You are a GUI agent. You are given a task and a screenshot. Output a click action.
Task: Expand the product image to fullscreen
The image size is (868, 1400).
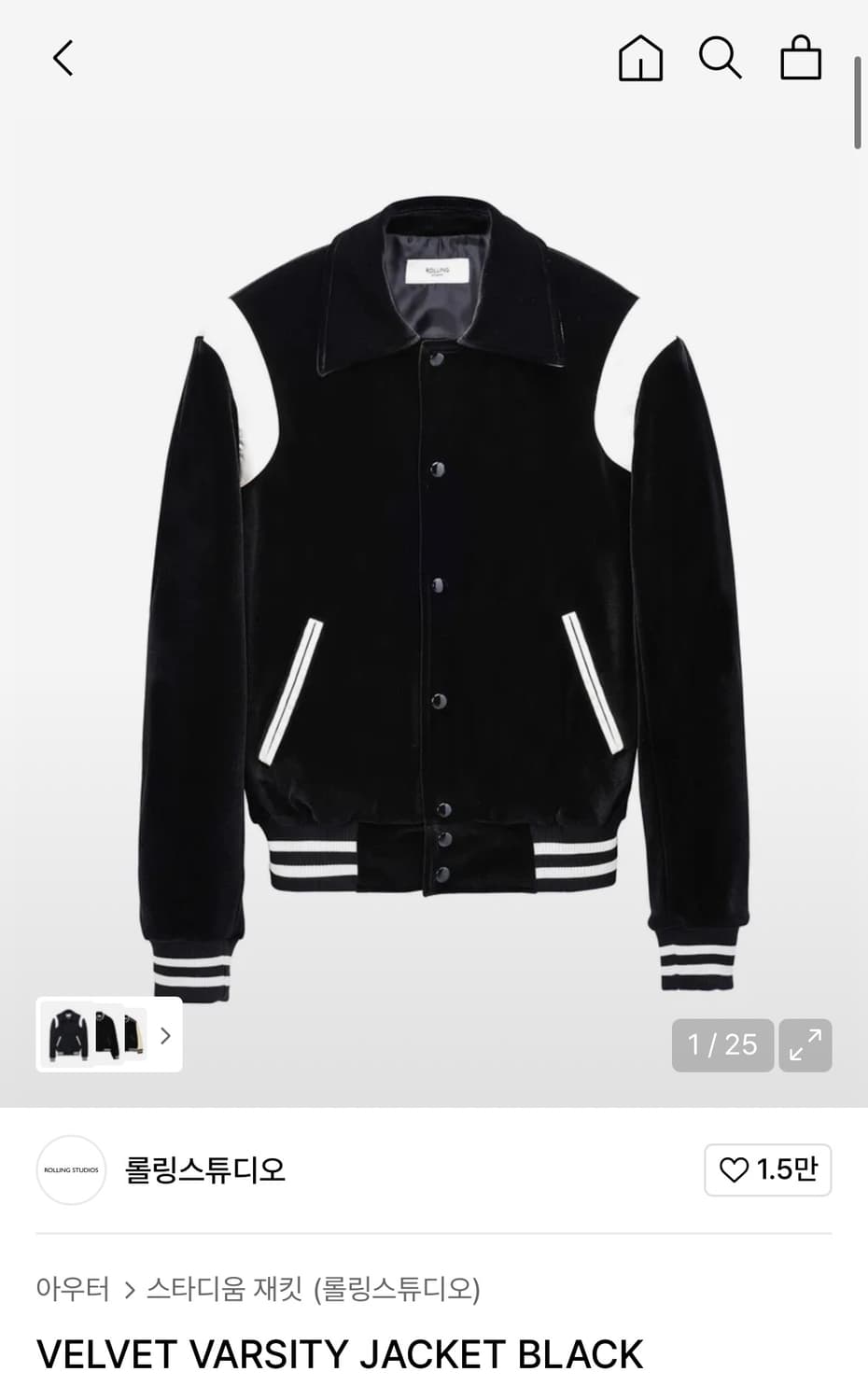click(805, 1044)
